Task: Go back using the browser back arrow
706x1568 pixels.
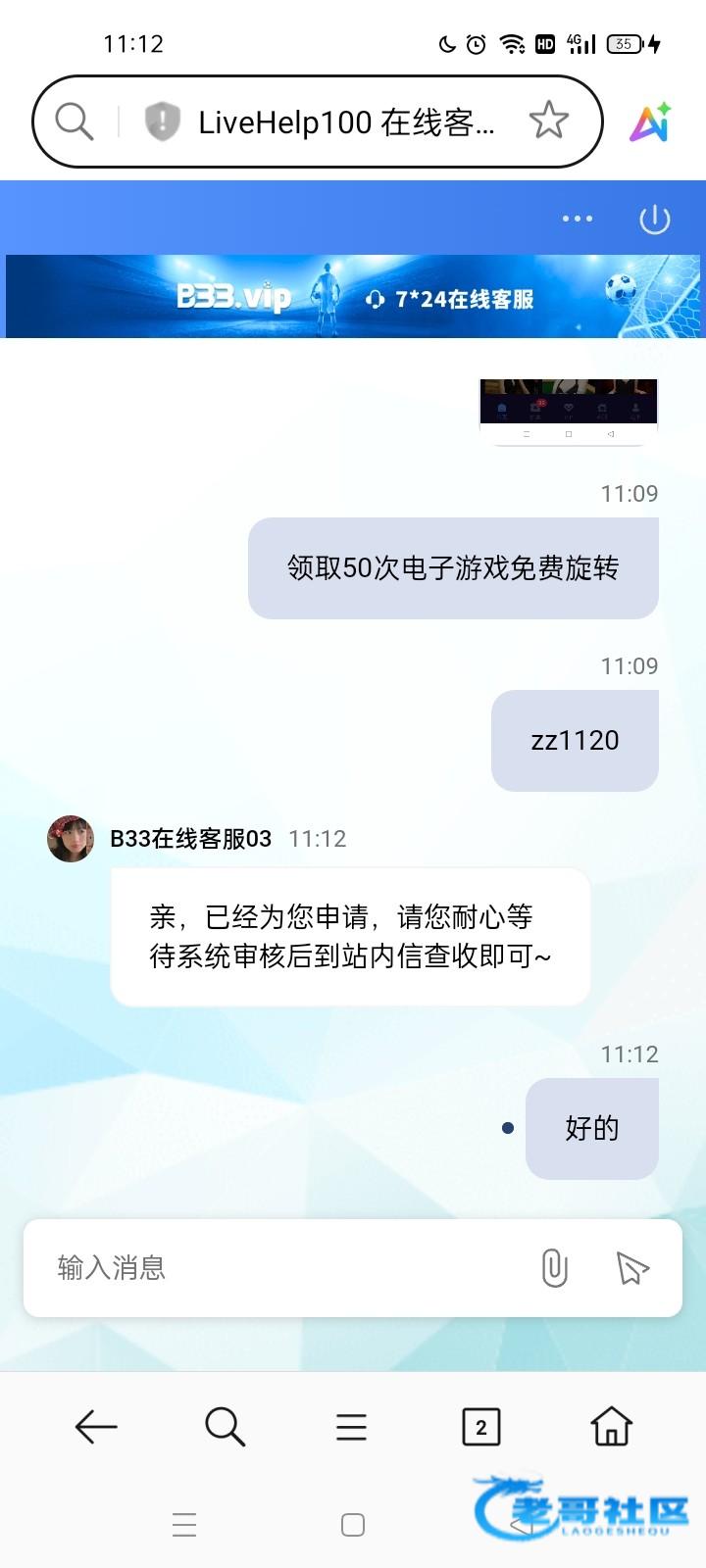Action: tap(96, 1427)
